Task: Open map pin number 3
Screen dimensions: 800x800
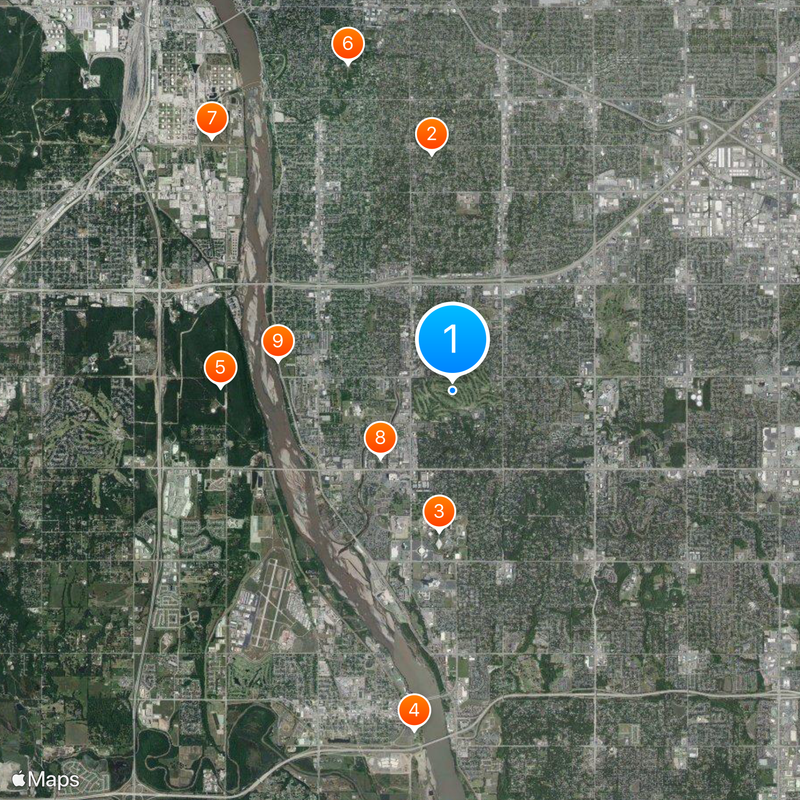Action: pyautogui.click(x=439, y=512)
